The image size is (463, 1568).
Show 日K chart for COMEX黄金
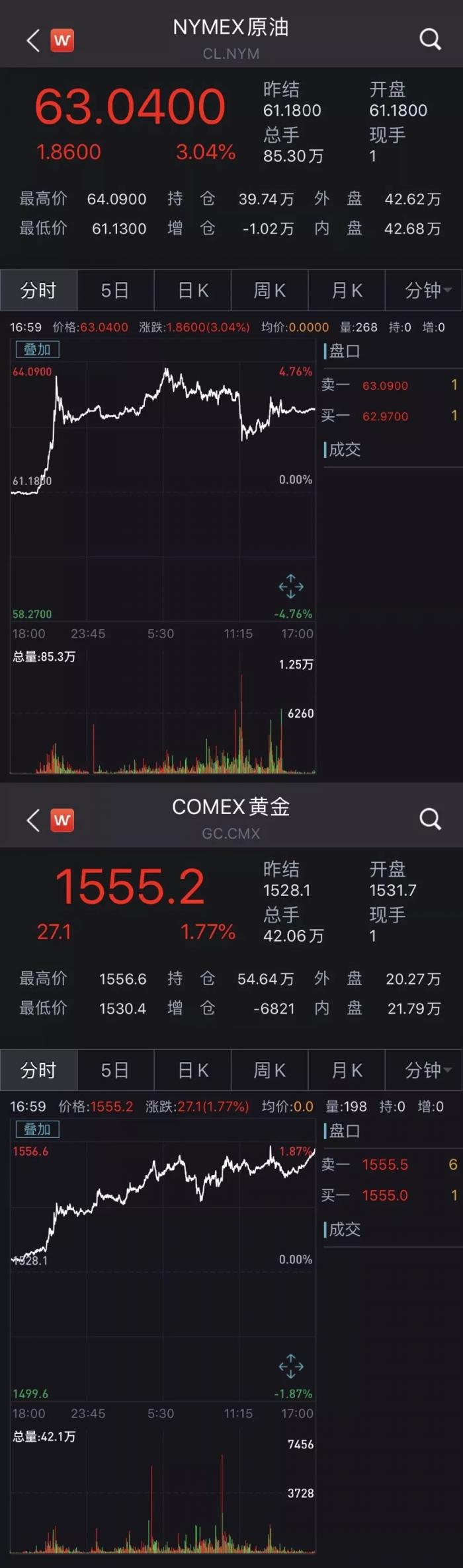(x=192, y=1070)
